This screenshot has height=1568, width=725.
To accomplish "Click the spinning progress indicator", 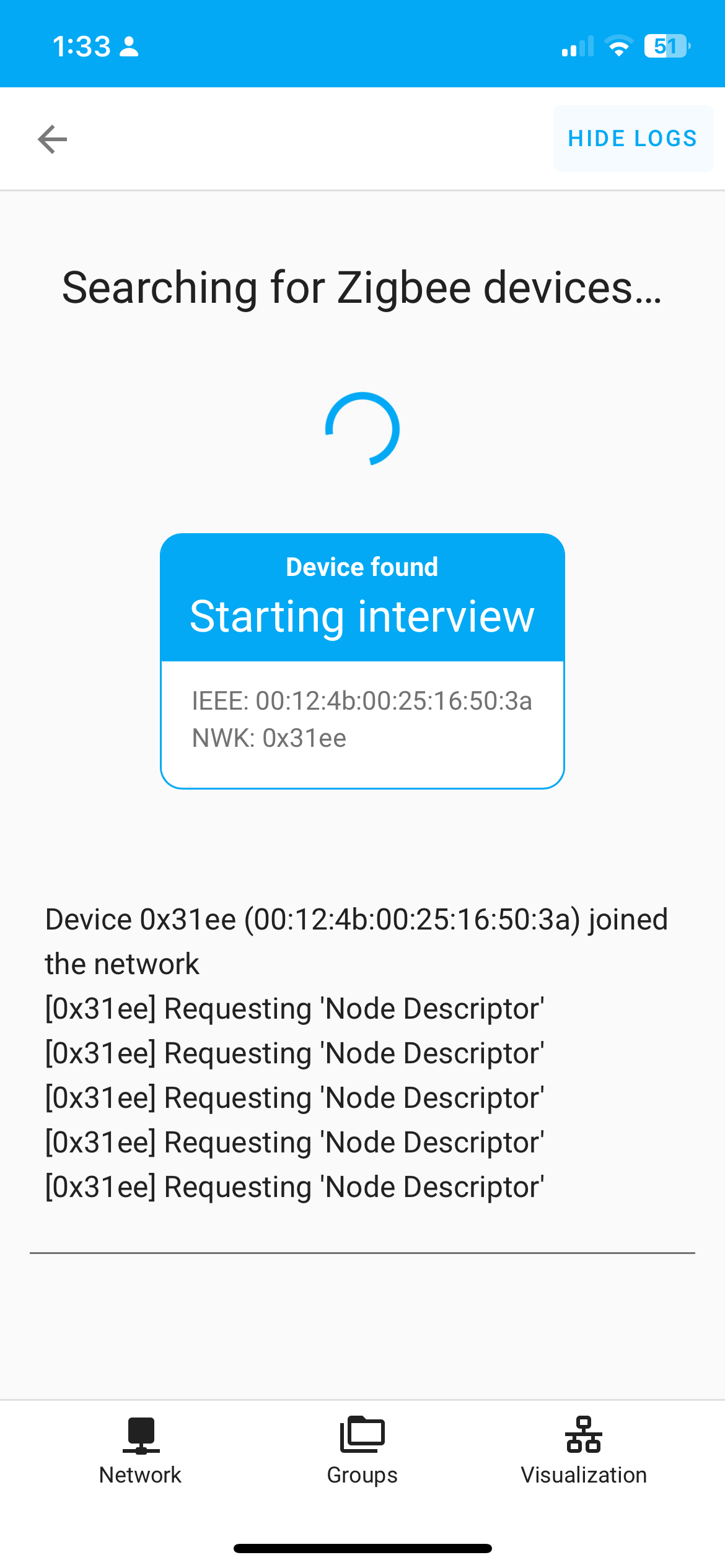I will point(362,429).
